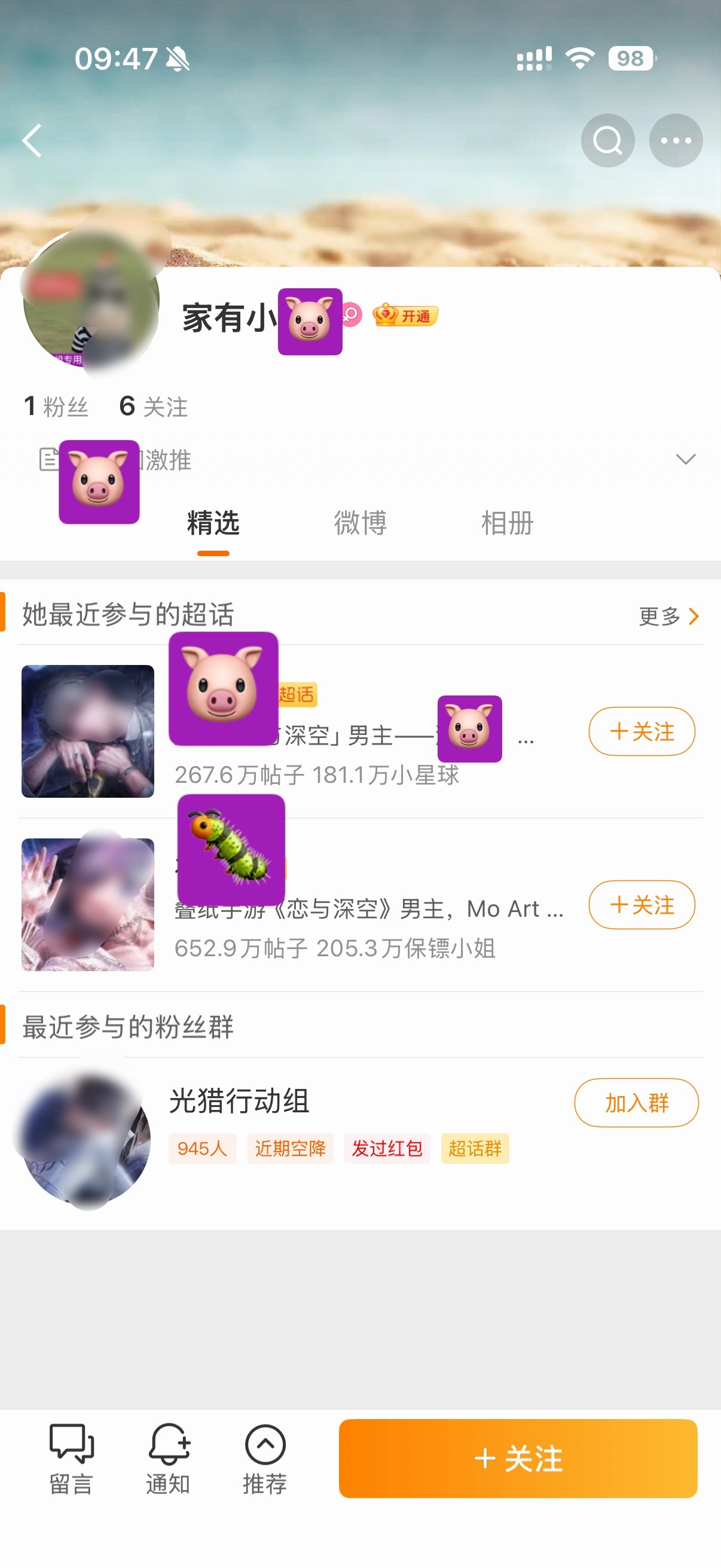The height and width of the screenshot is (1568, 721).
Task: Tap the back arrow icon
Action: click(x=32, y=139)
